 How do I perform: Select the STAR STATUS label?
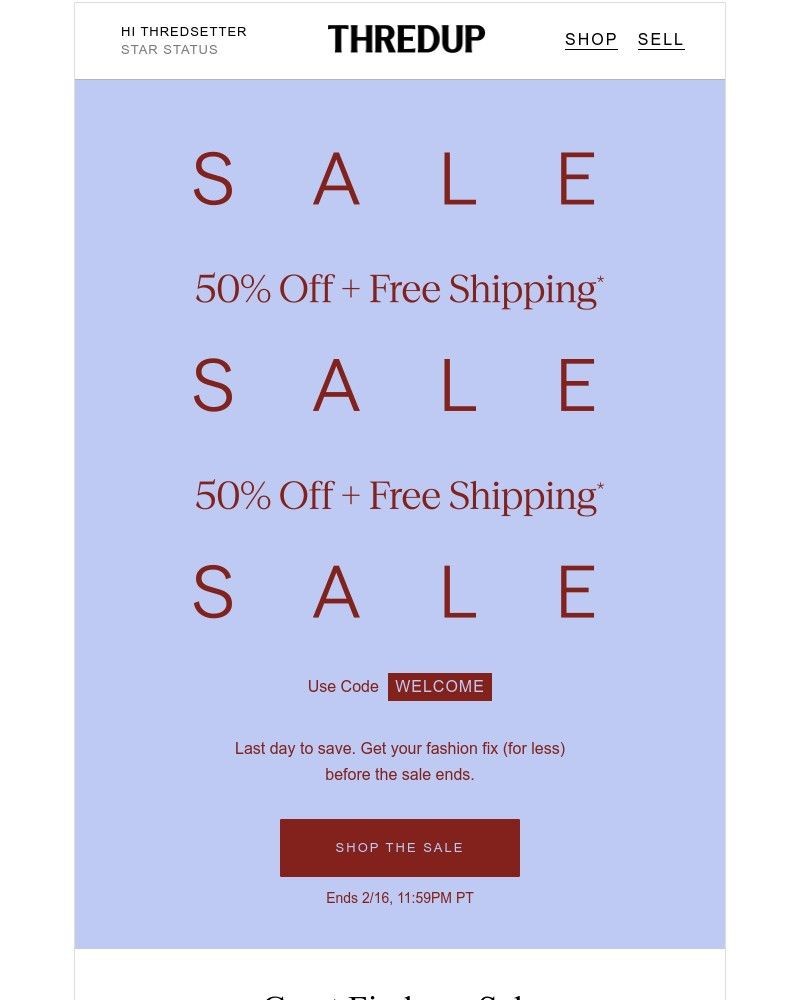(x=168, y=49)
